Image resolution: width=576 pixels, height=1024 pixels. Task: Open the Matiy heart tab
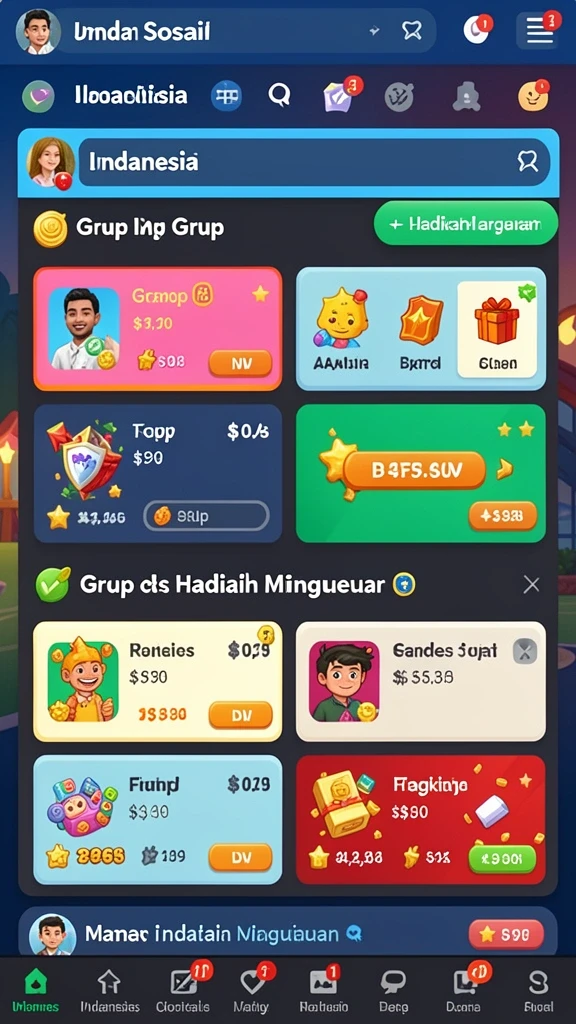[251, 990]
